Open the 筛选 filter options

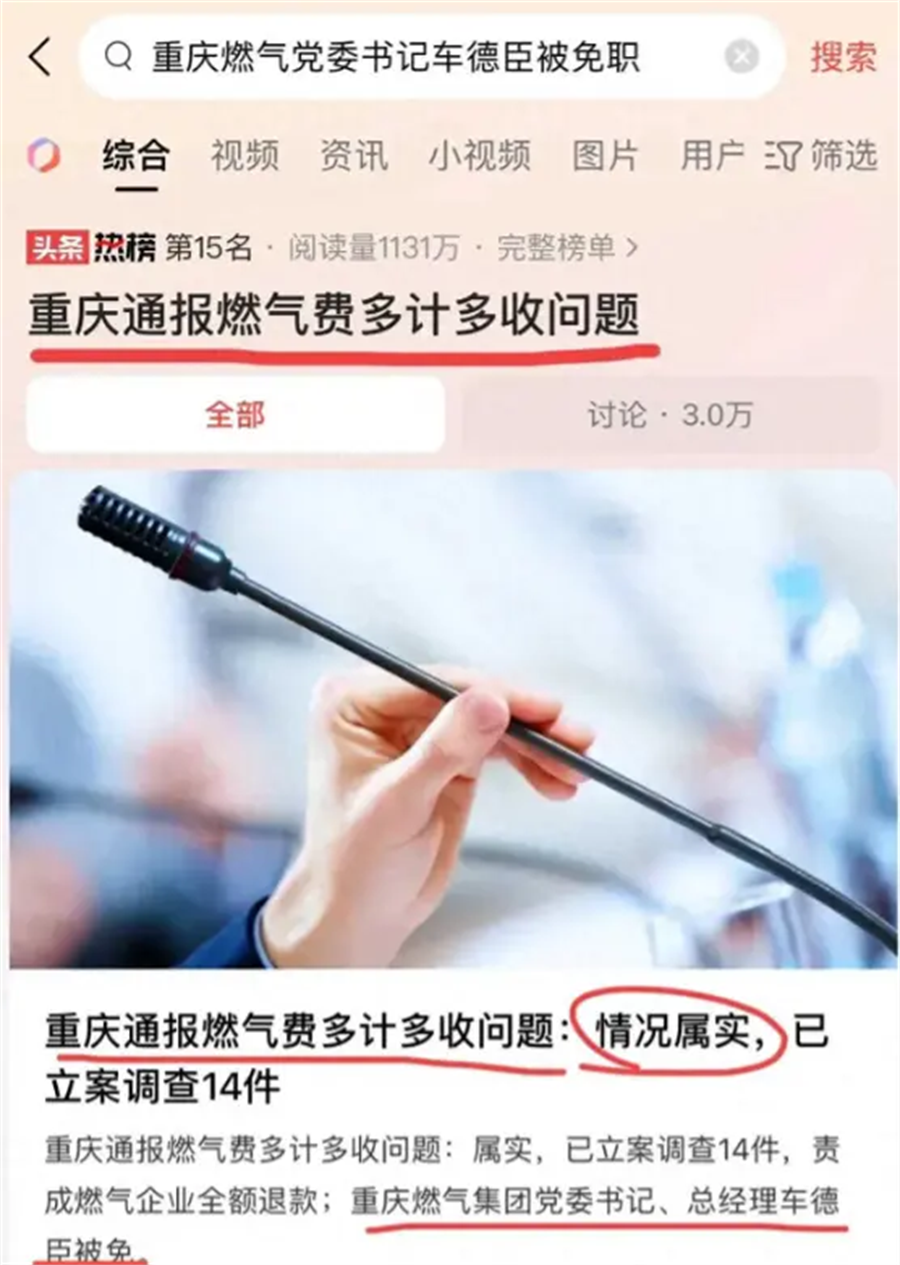pos(820,156)
